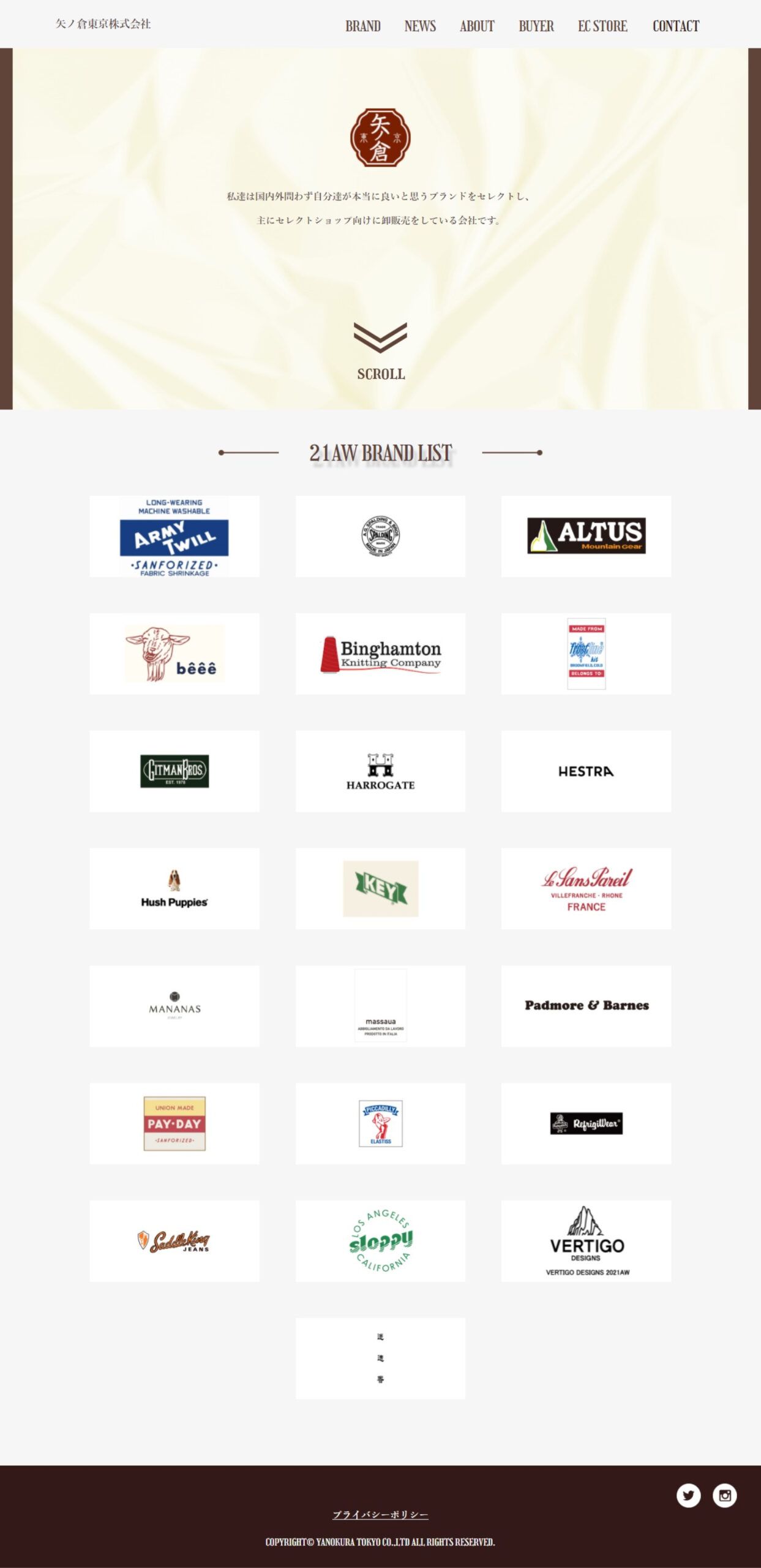This screenshot has height=1568, width=761.
Task: Open the Twitter profile icon
Action: point(688,1495)
